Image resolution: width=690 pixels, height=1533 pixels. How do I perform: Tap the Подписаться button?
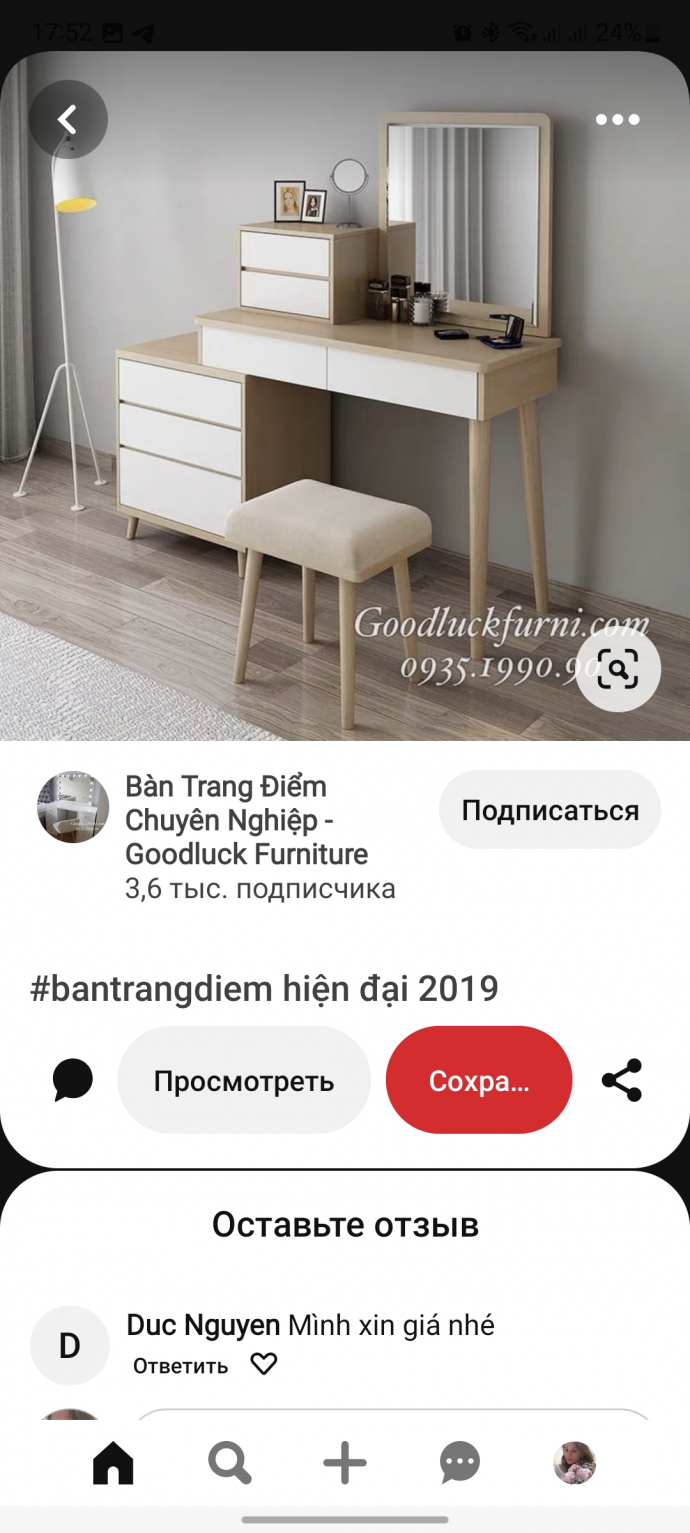click(x=550, y=810)
